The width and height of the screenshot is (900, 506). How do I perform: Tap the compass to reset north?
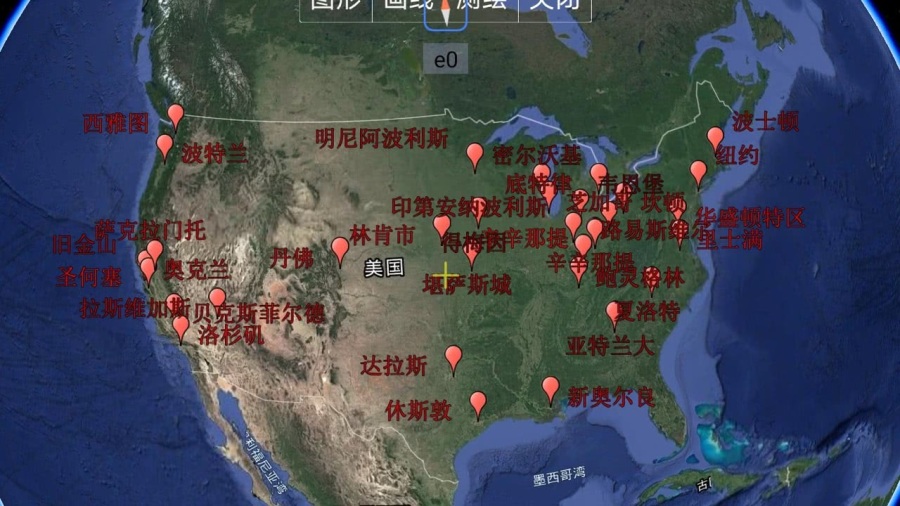pyautogui.click(x=445, y=17)
